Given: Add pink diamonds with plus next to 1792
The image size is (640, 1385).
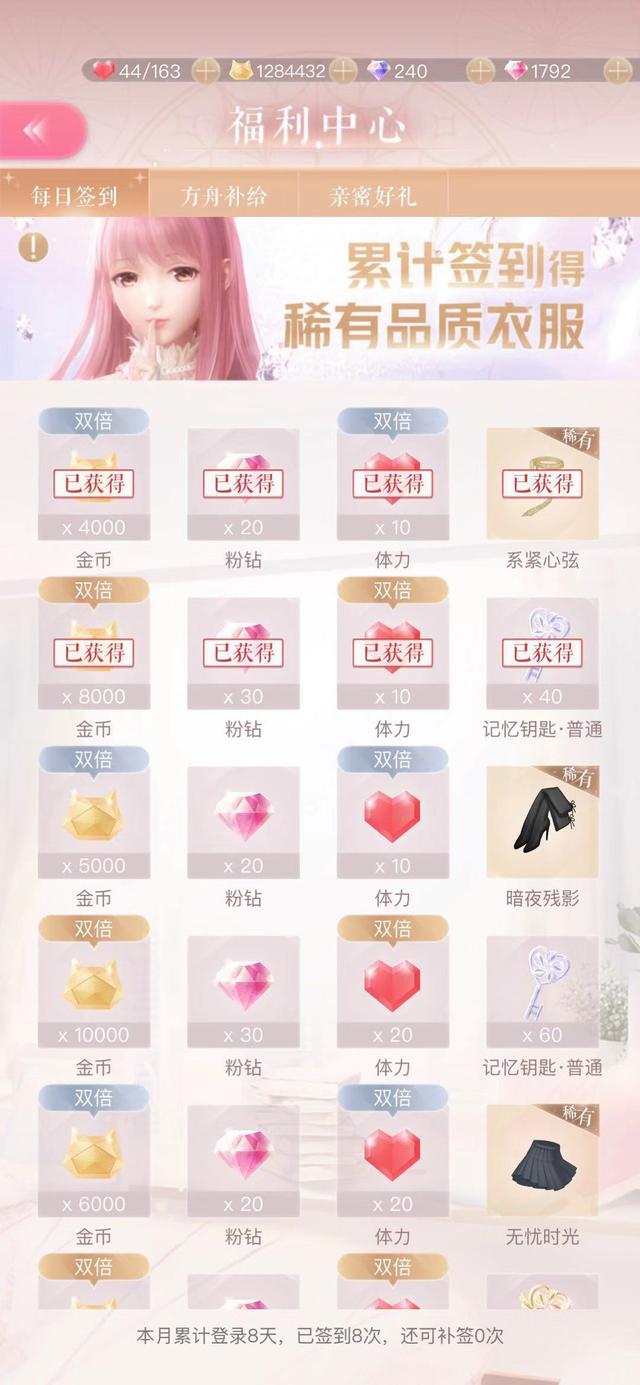Looking at the screenshot, I should (617, 71).
